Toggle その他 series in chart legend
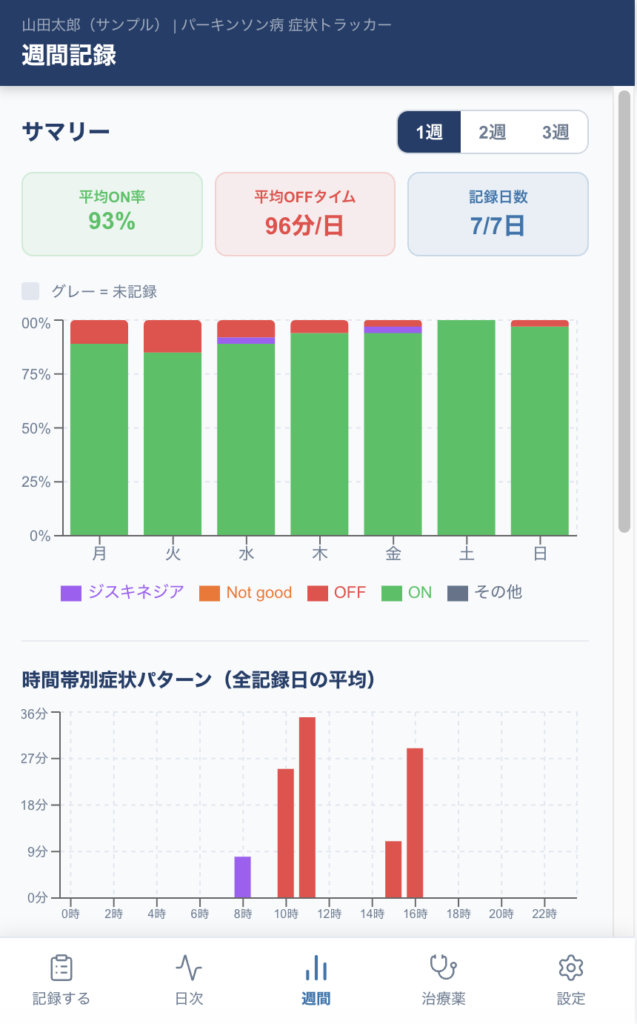The image size is (637, 1024). [484, 592]
